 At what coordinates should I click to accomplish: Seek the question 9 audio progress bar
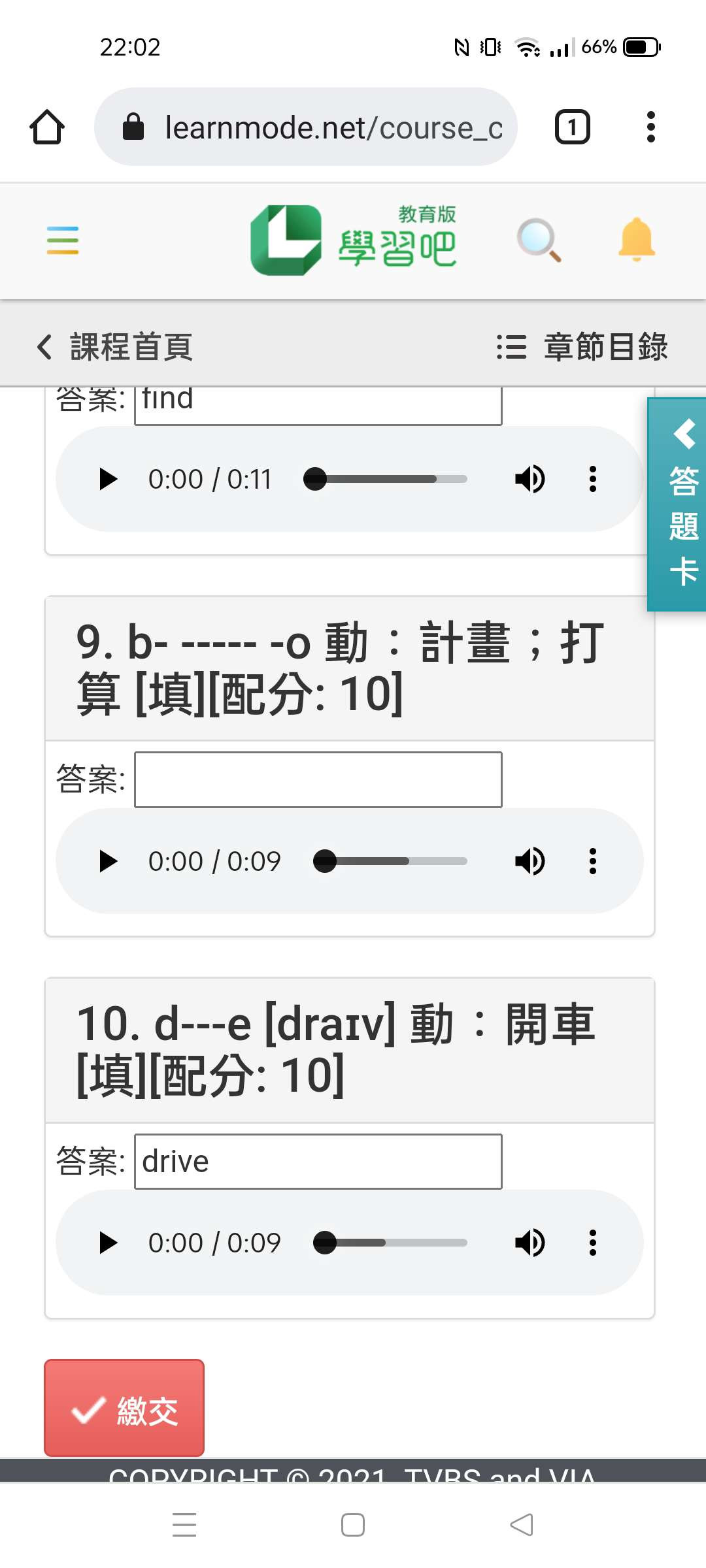390,861
